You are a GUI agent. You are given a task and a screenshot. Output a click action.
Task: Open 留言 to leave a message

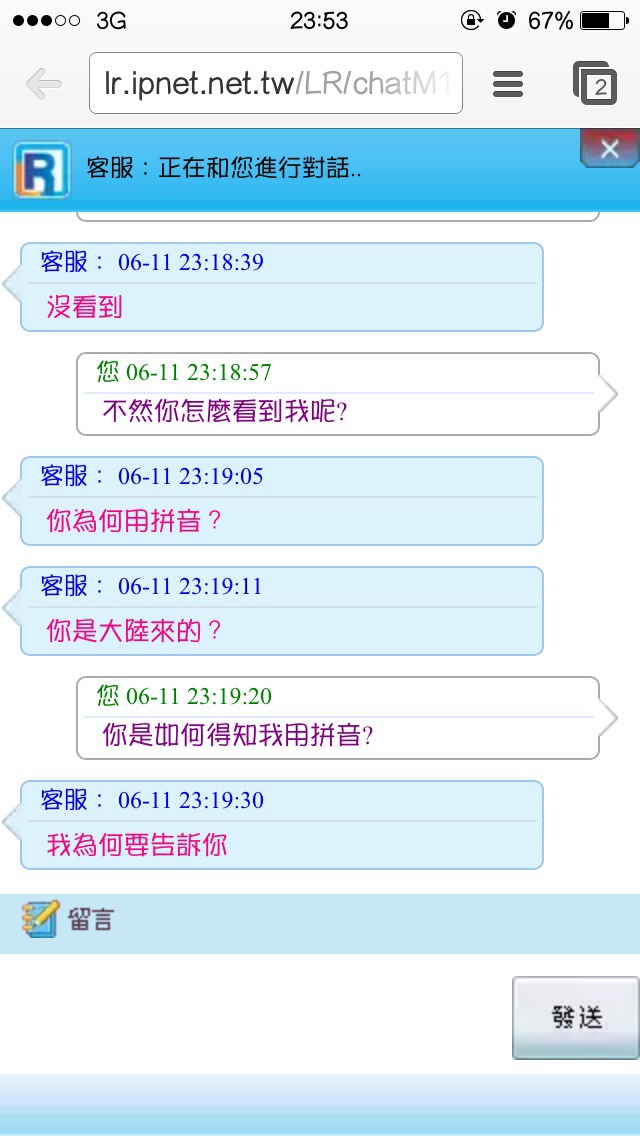[x=68, y=919]
